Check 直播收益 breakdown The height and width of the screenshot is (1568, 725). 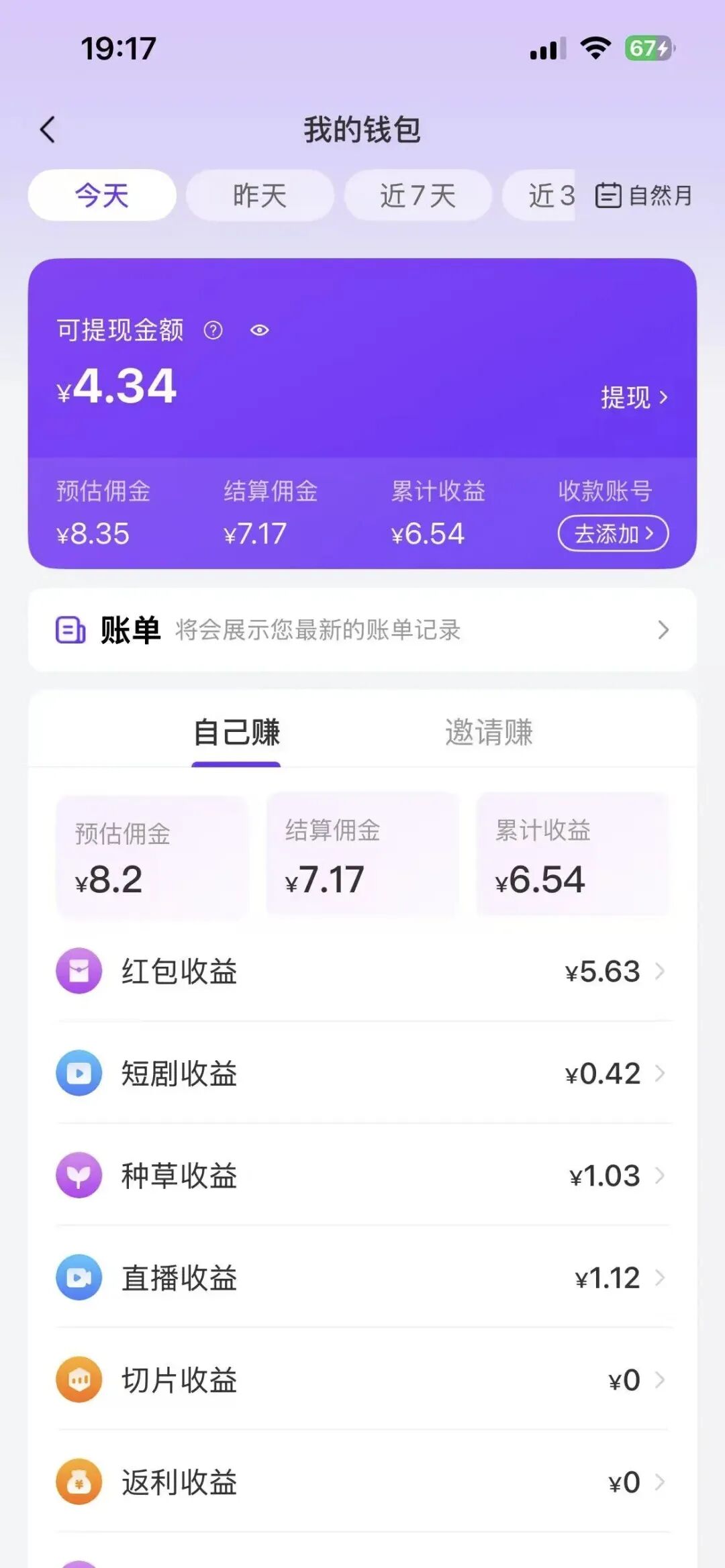pos(362,1277)
